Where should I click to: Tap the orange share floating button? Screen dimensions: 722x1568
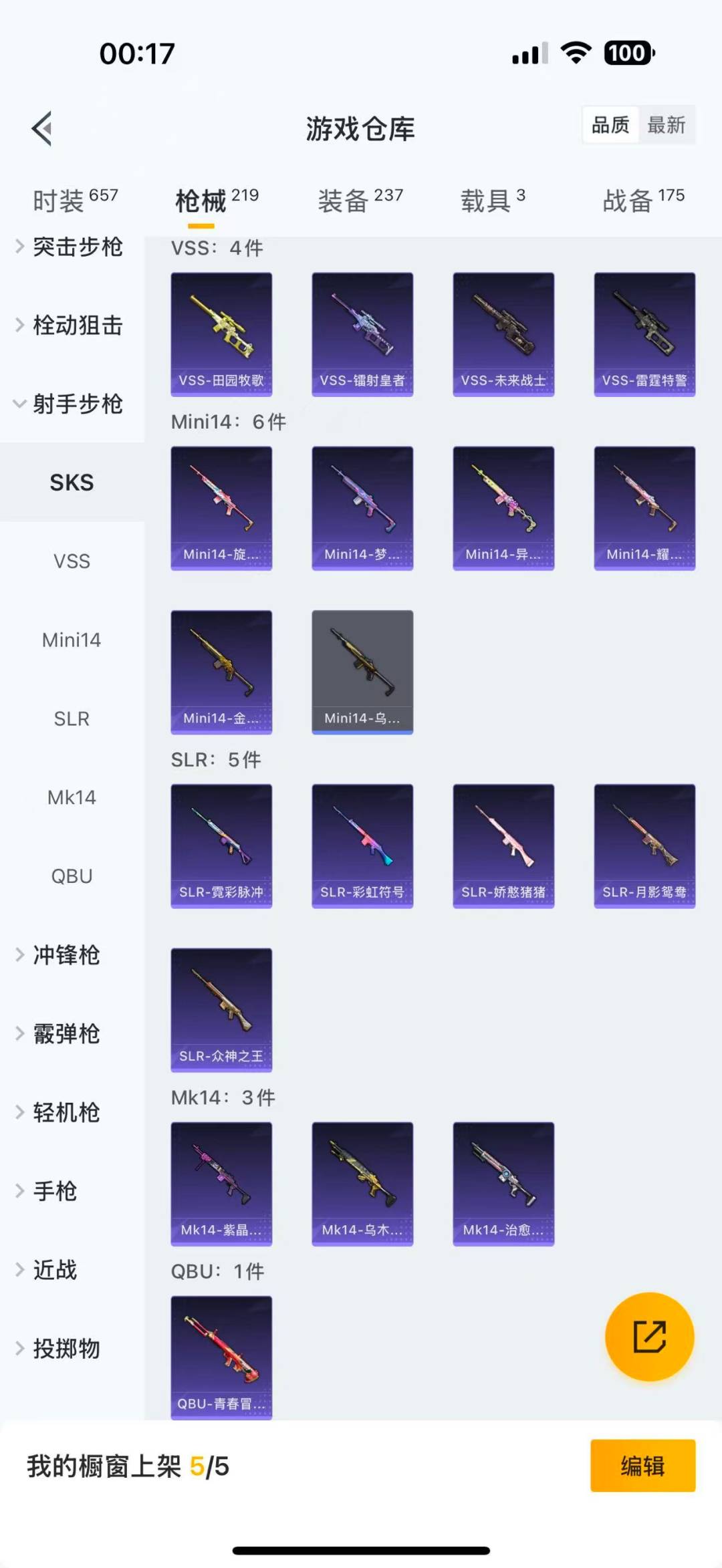[x=649, y=1337]
